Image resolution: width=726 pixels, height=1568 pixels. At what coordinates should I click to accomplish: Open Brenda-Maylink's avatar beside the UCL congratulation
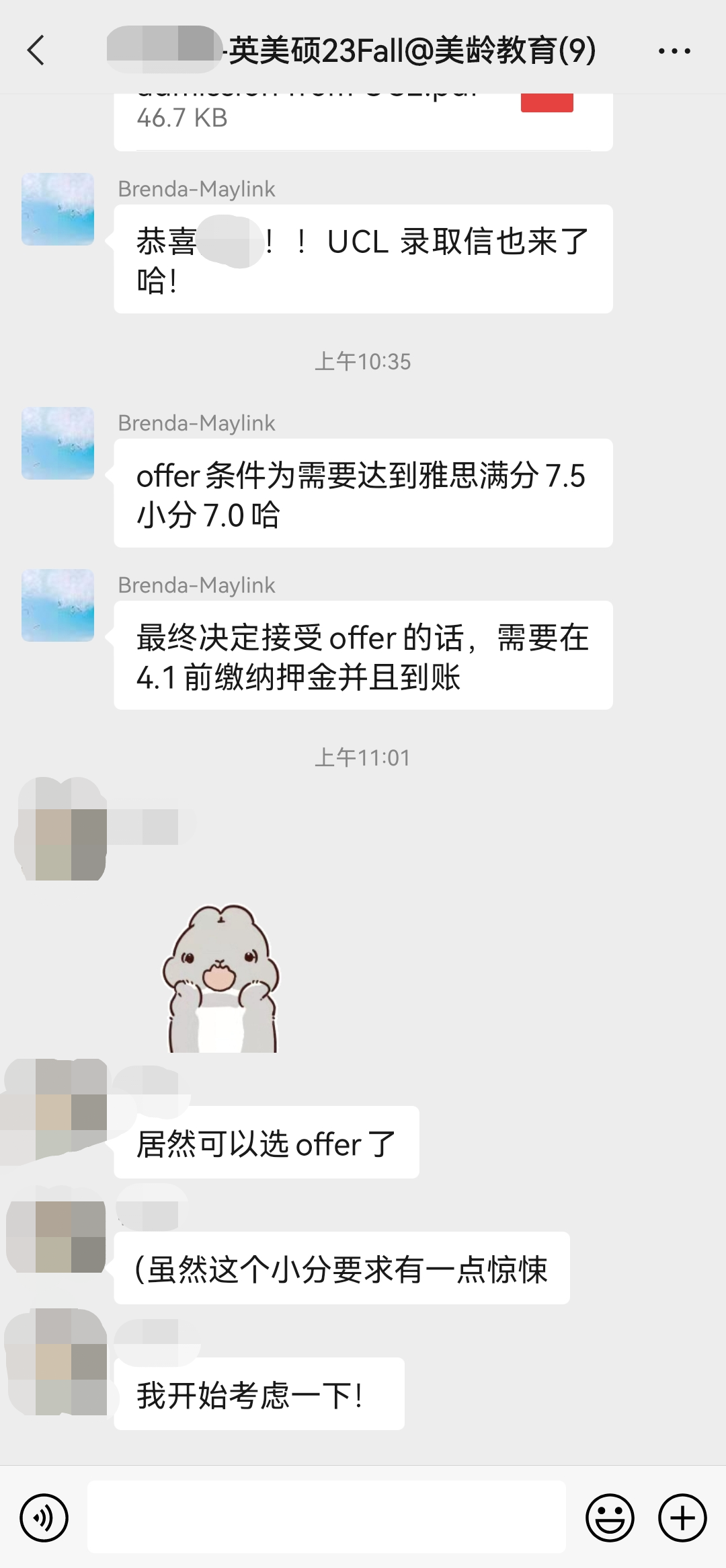pos(58,209)
